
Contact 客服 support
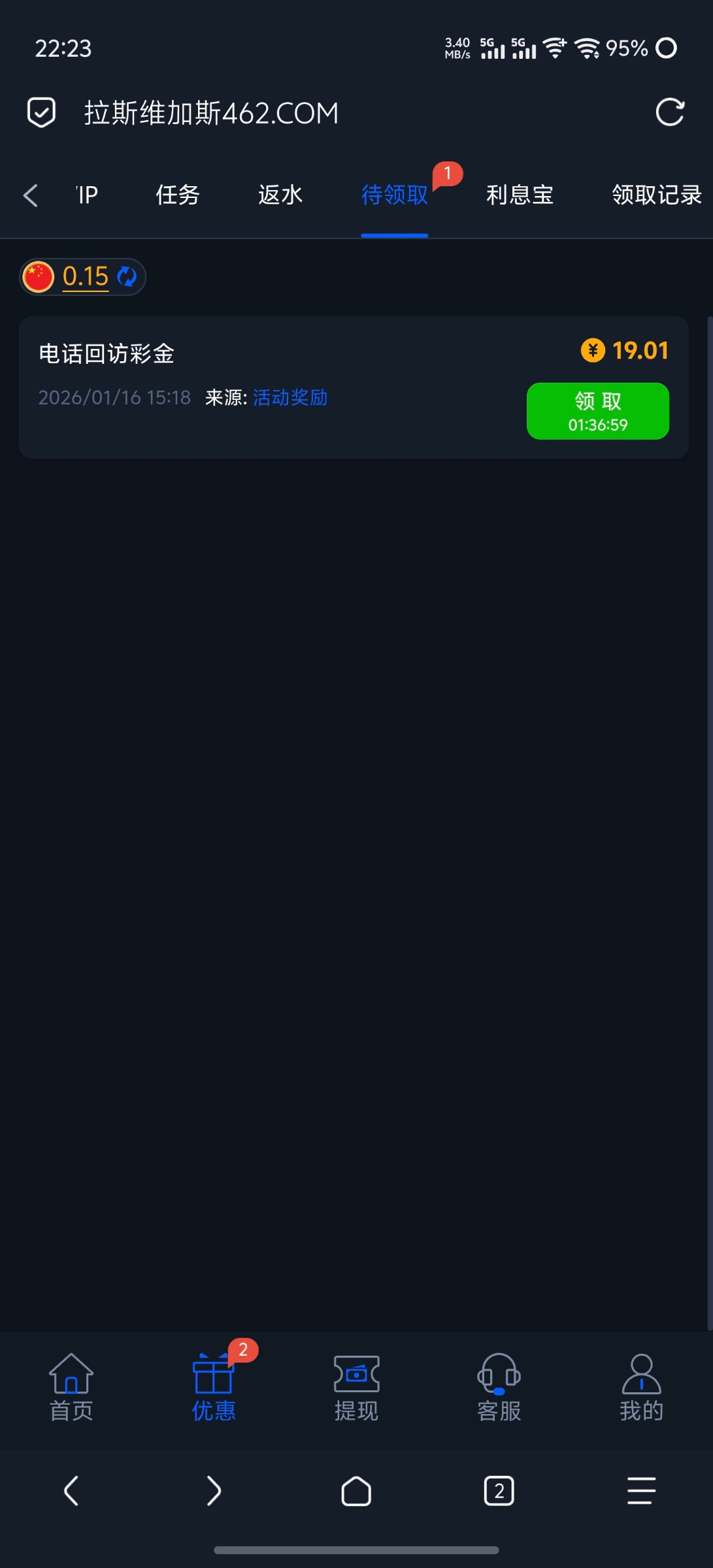(x=499, y=1386)
